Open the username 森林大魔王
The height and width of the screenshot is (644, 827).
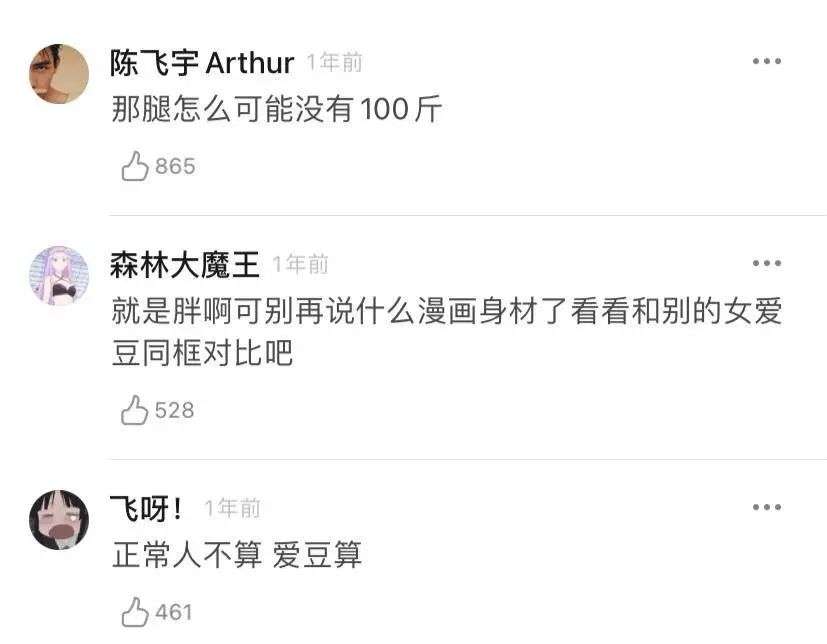click(x=185, y=264)
